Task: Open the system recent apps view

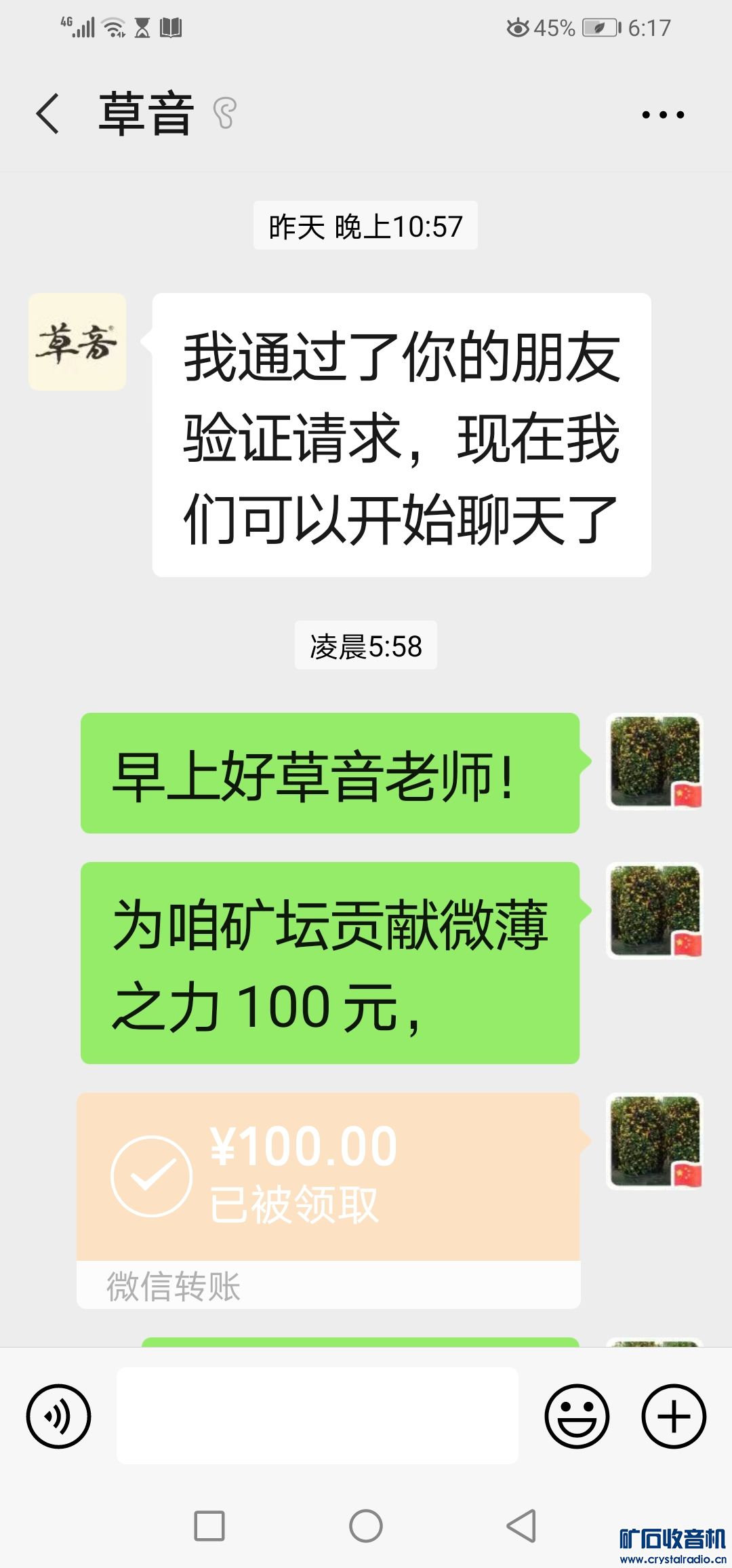Action: click(209, 1526)
